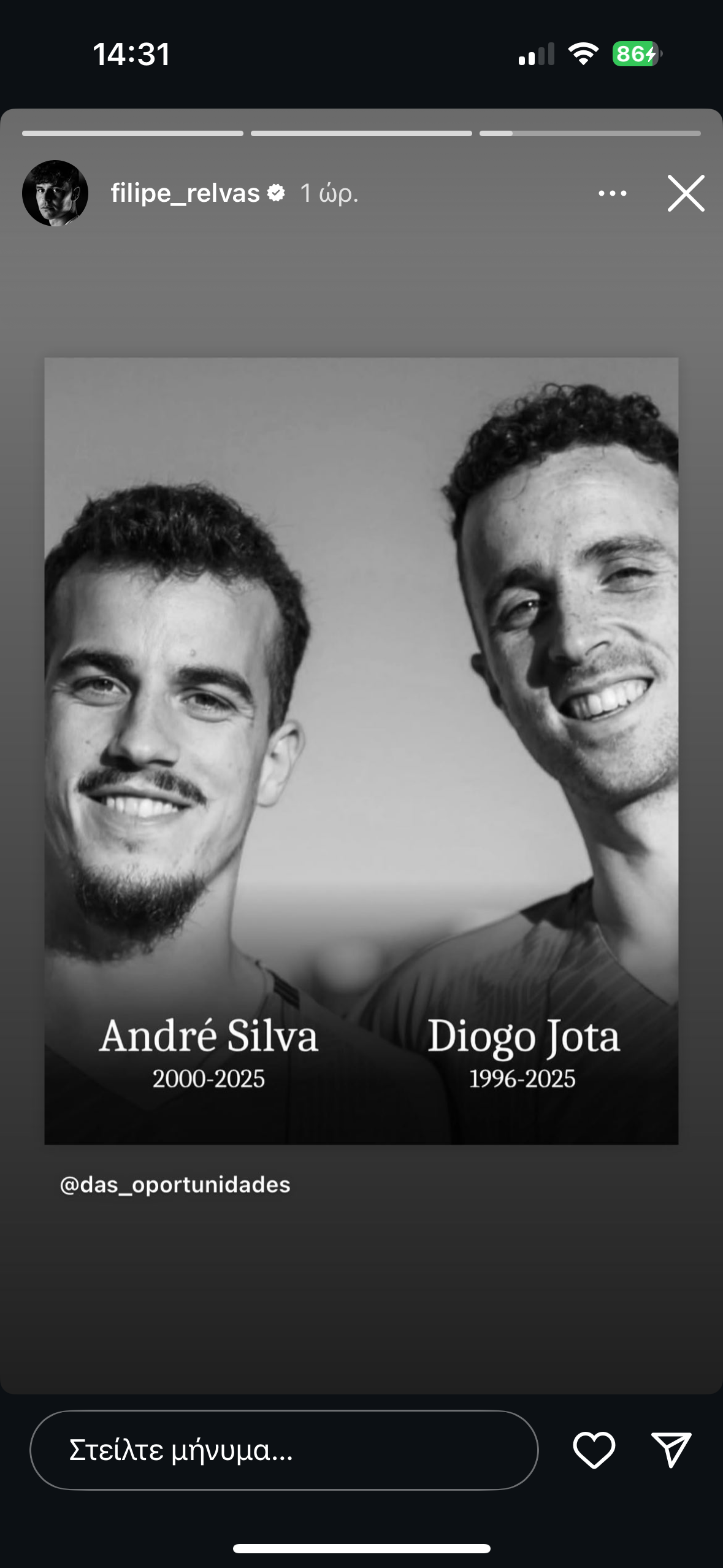
Task: Focus the send message field
Action: tap(283, 1450)
